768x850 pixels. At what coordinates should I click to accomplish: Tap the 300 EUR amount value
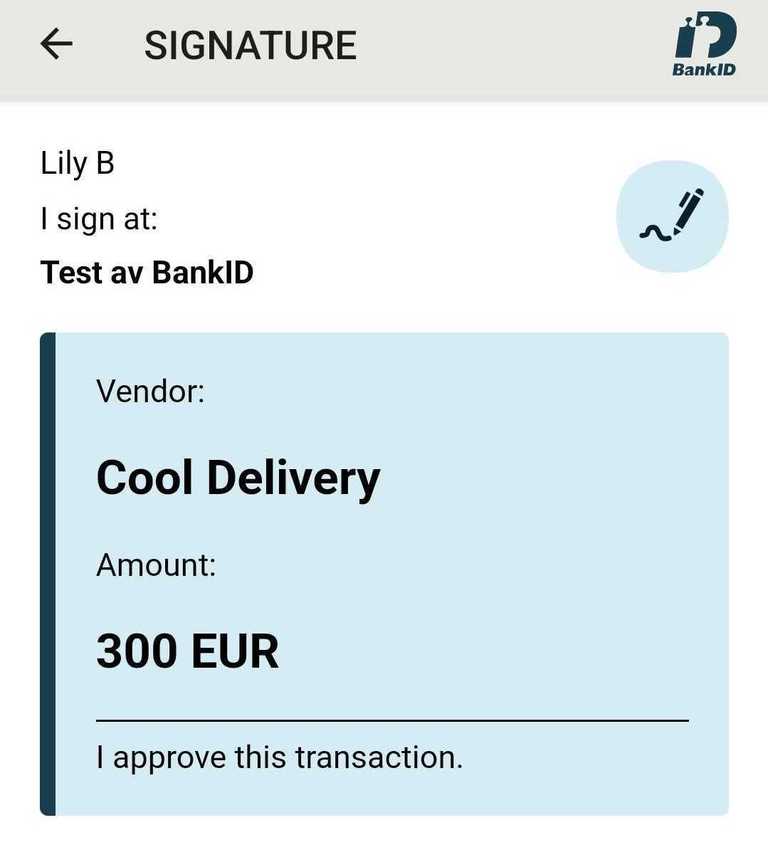pos(187,651)
